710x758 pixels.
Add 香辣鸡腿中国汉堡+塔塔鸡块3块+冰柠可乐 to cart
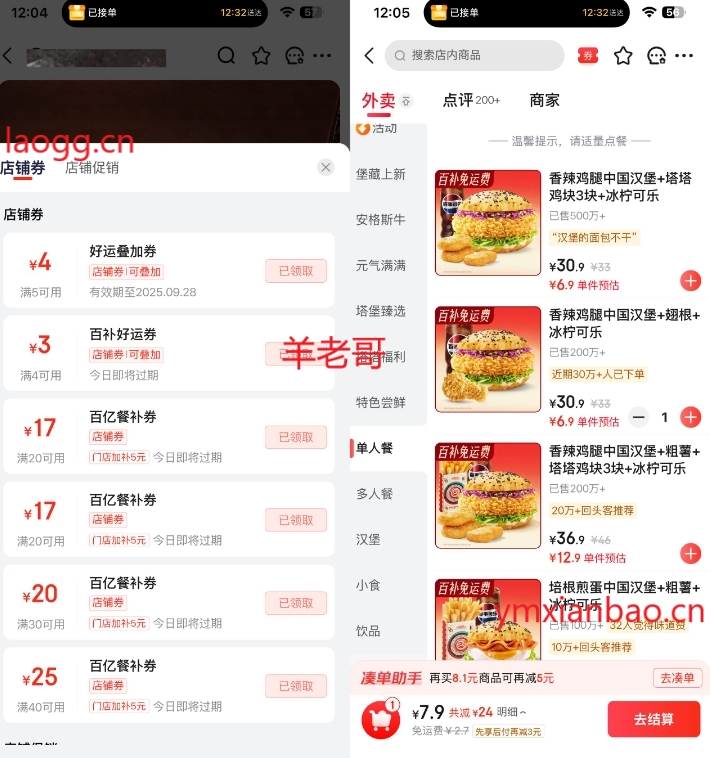pyautogui.click(x=690, y=281)
